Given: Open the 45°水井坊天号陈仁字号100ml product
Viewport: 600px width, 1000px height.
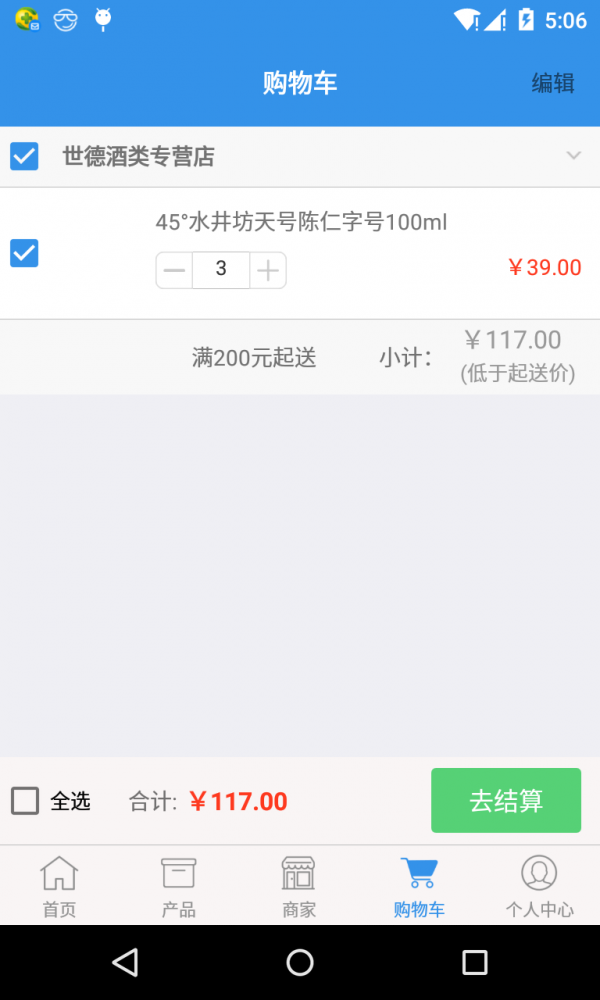Looking at the screenshot, I should tap(301, 222).
